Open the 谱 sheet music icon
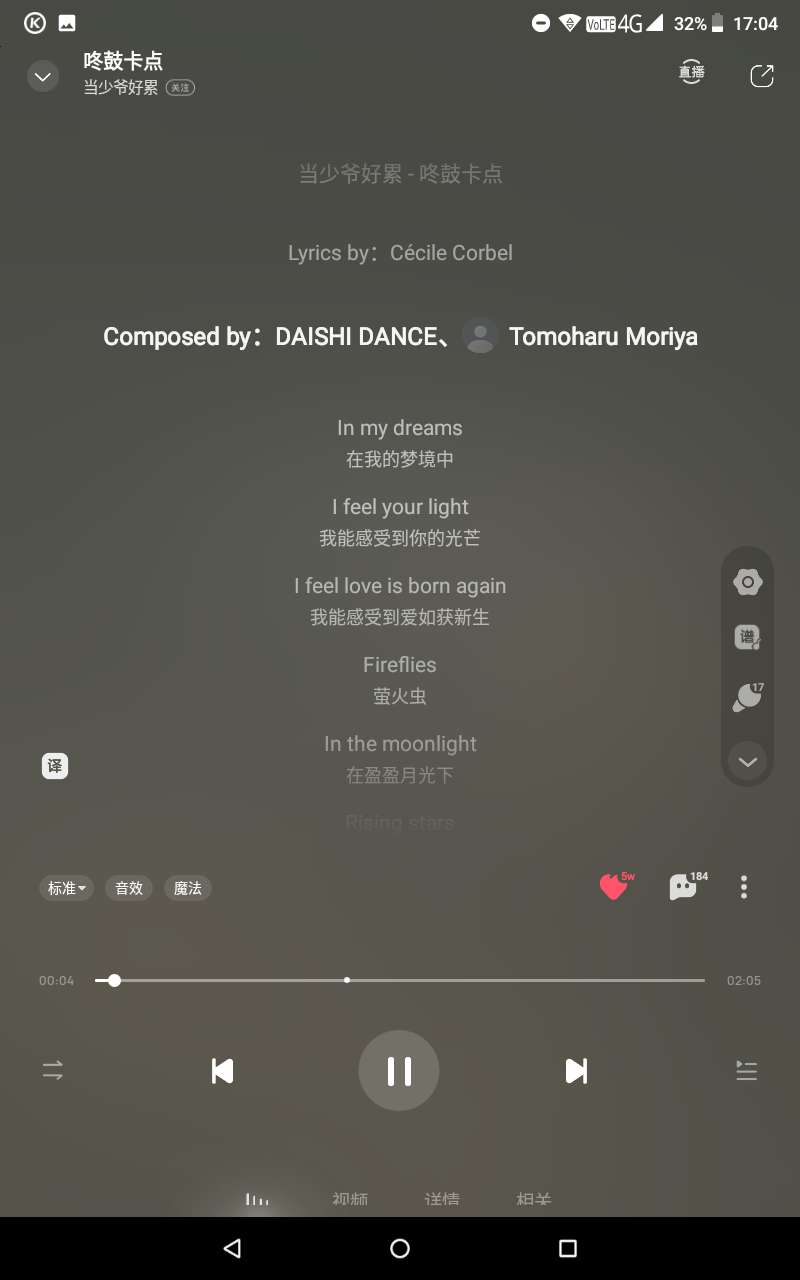This screenshot has width=800, height=1280. click(747, 638)
